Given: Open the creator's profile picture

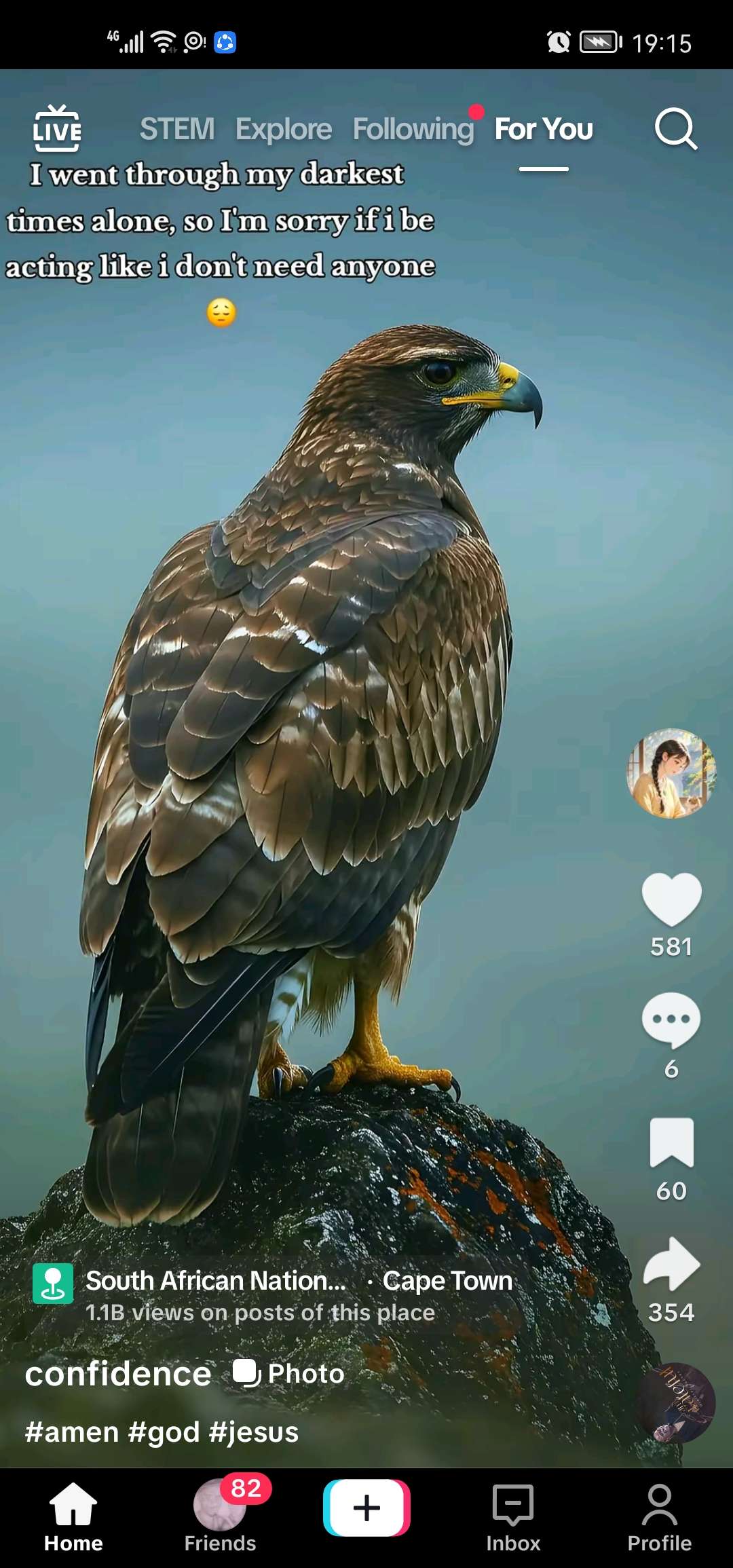Looking at the screenshot, I should coord(671,773).
